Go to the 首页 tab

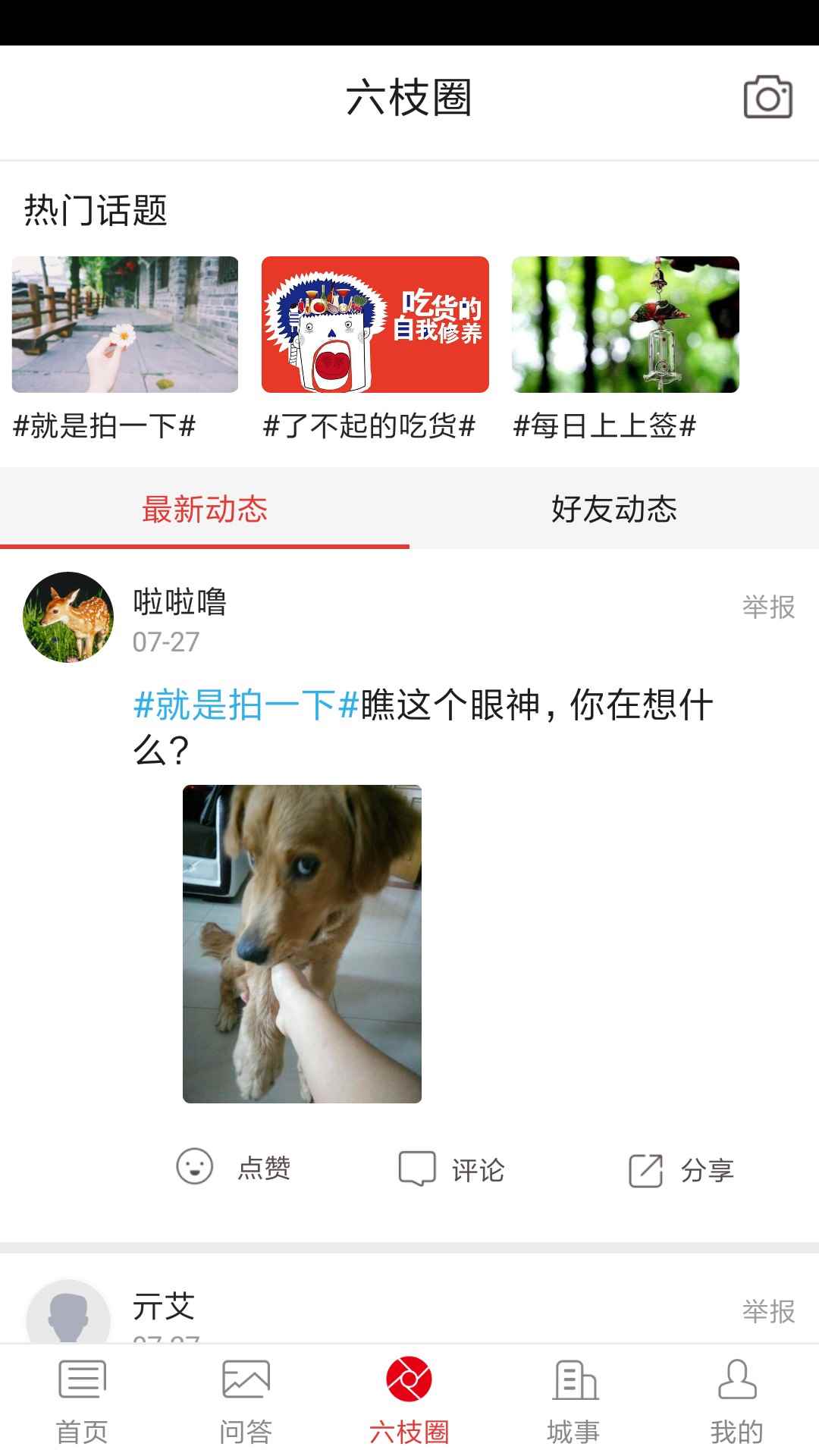[82, 1401]
